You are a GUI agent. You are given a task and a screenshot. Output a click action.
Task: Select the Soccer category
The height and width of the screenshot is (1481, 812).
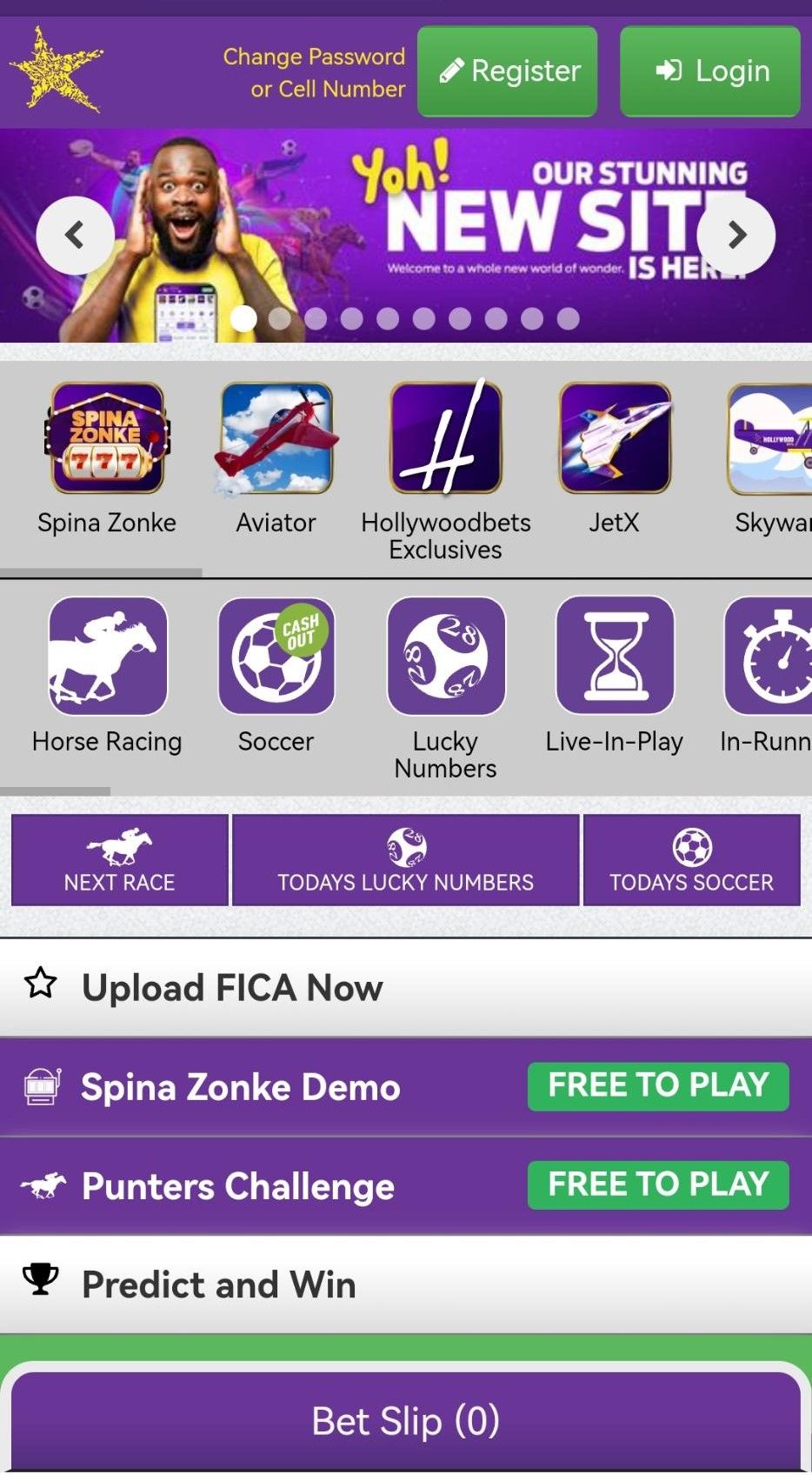pyautogui.click(x=276, y=657)
